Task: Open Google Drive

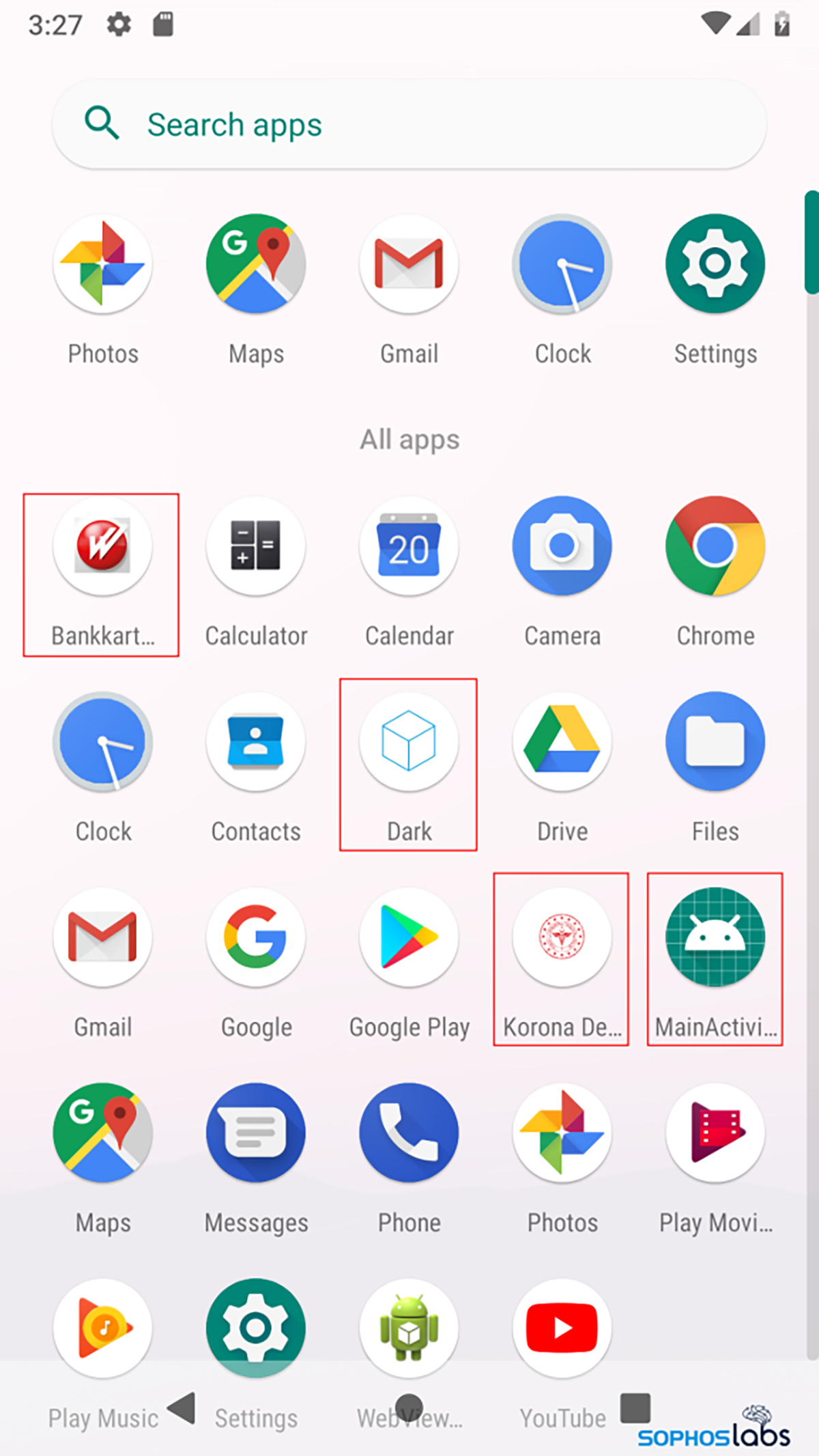Action: [x=562, y=742]
